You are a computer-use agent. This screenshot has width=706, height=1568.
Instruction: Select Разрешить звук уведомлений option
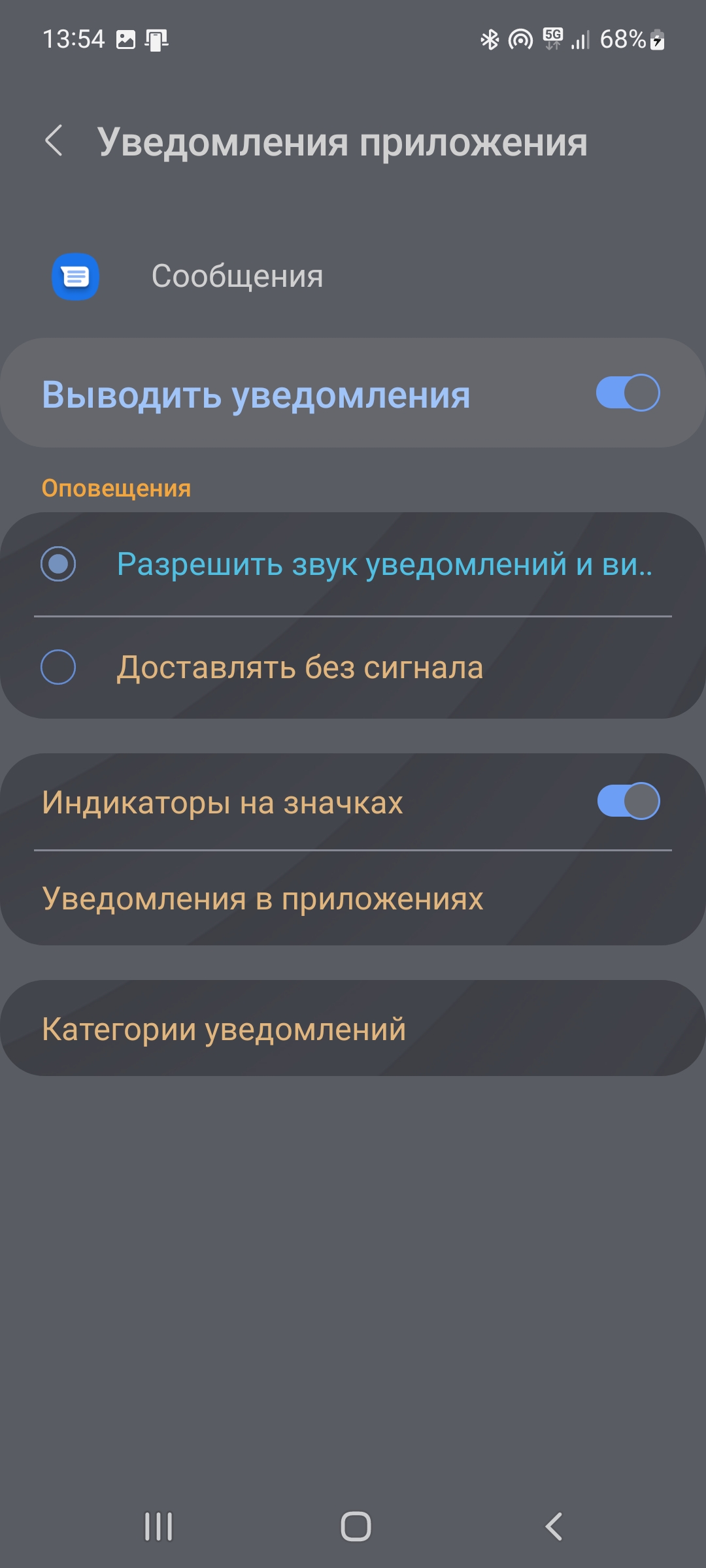[59, 564]
